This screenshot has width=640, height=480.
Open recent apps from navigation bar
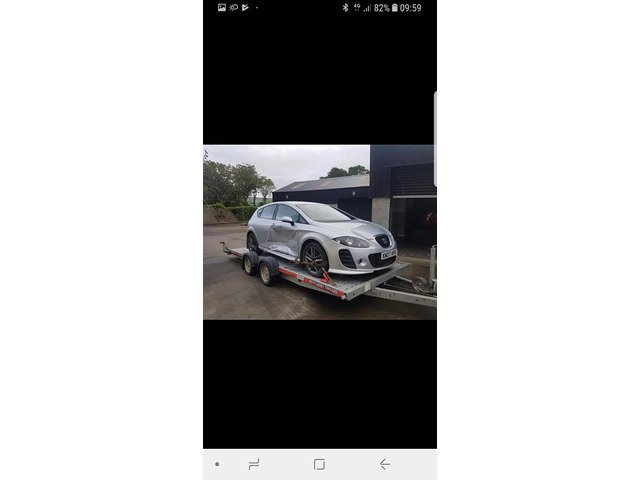(x=254, y=464)
